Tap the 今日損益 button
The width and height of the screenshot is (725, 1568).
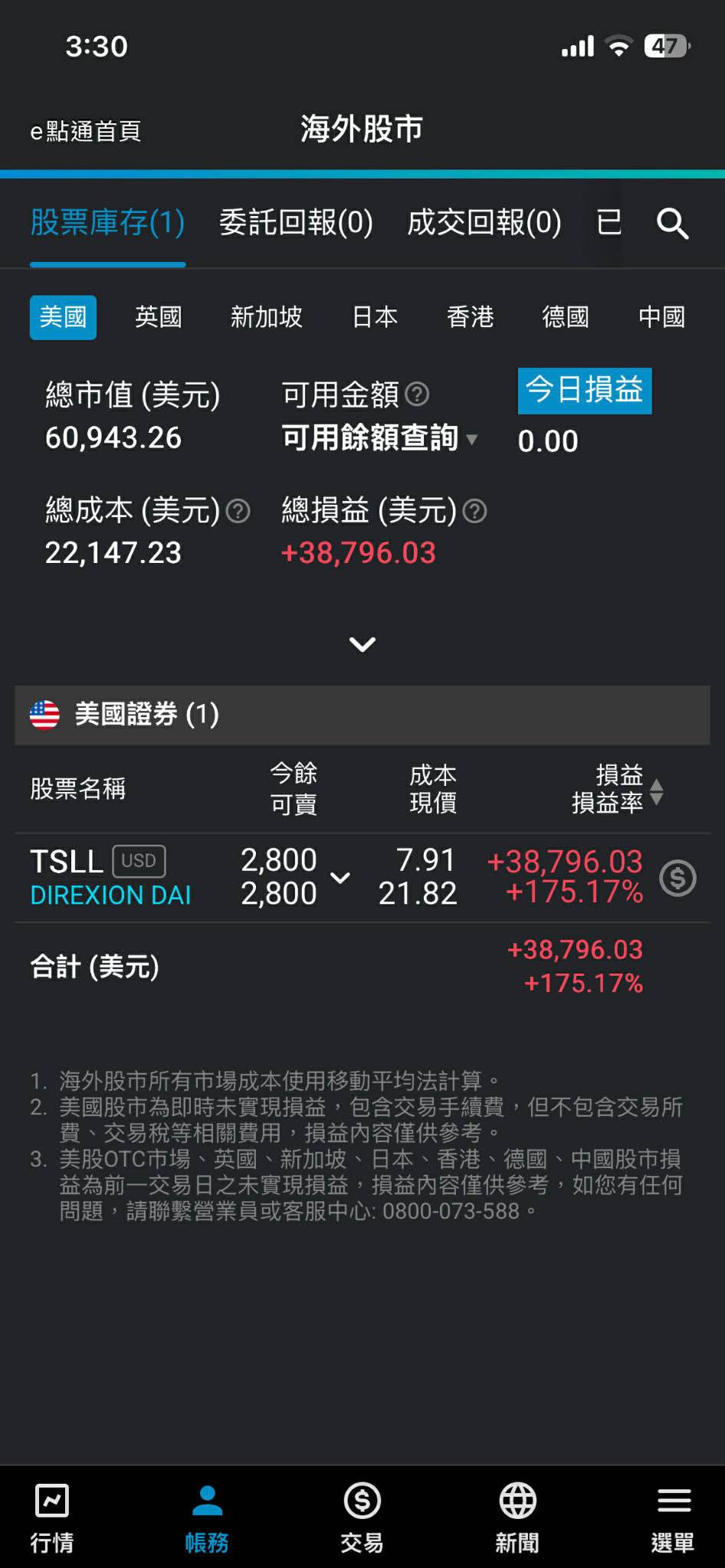click(x=584, y=391)
